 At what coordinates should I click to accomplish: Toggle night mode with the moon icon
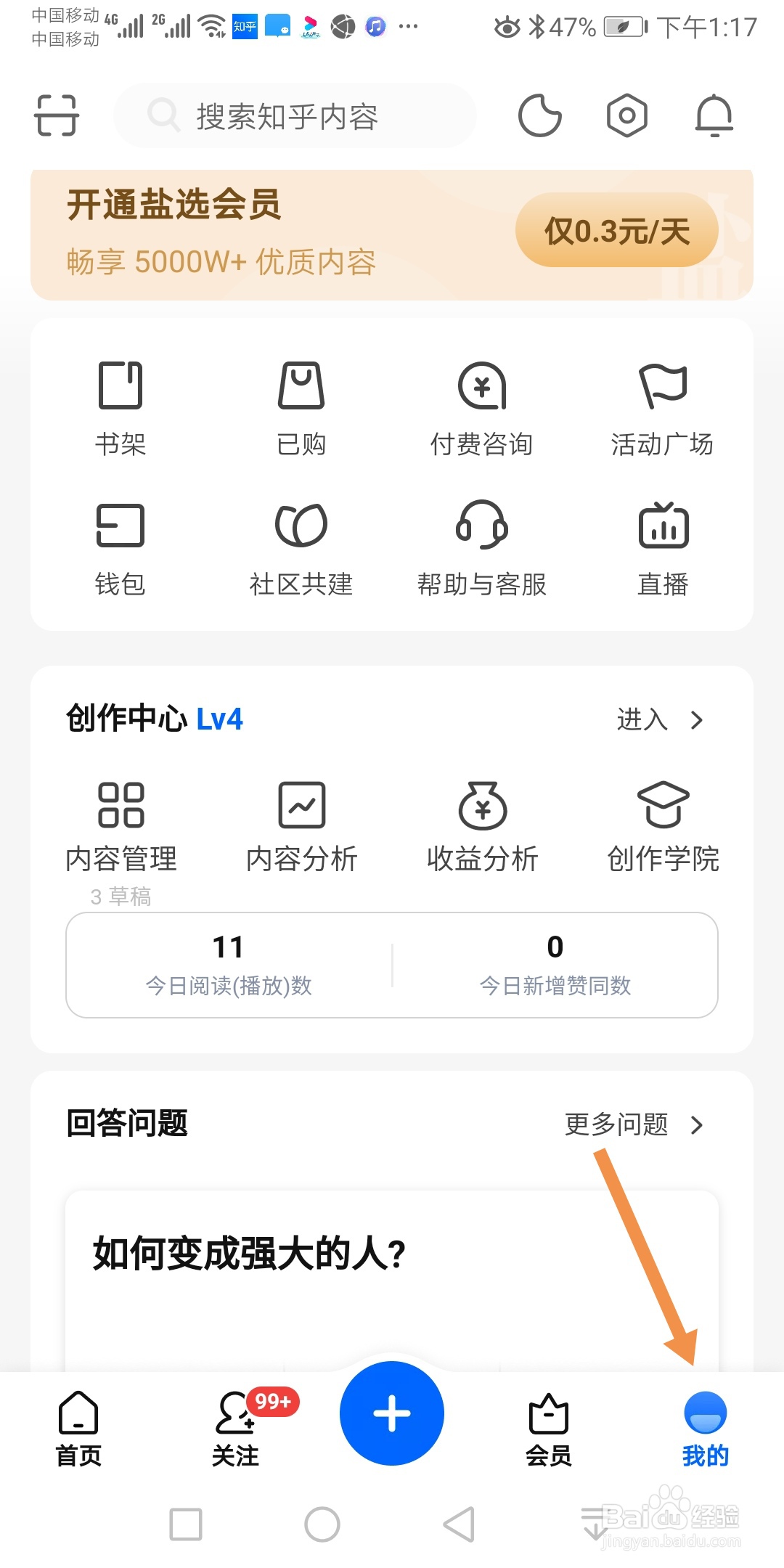pyautogui.click(x=539, y=115)
